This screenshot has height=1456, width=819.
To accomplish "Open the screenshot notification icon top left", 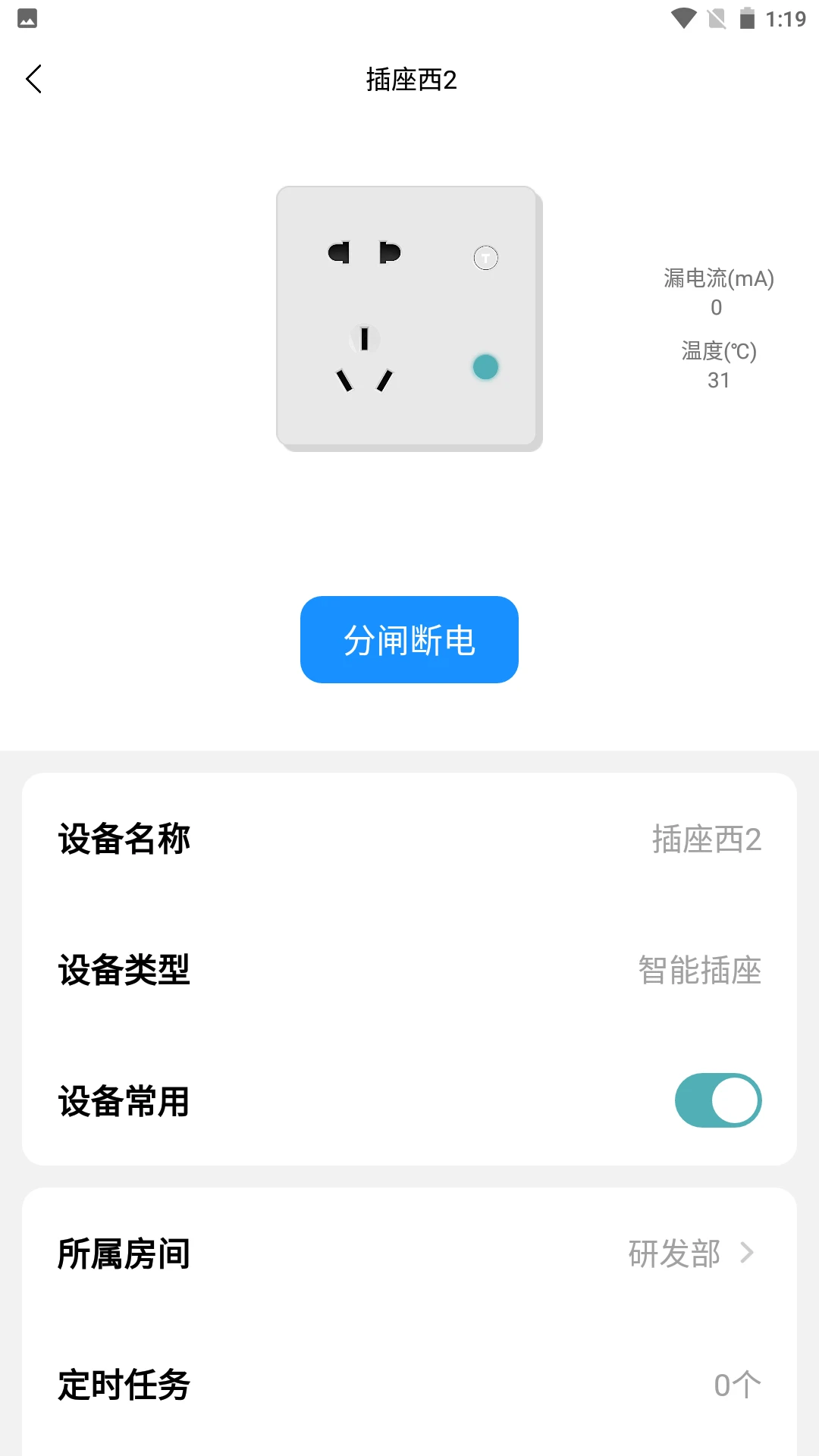I will pos(27,20).
